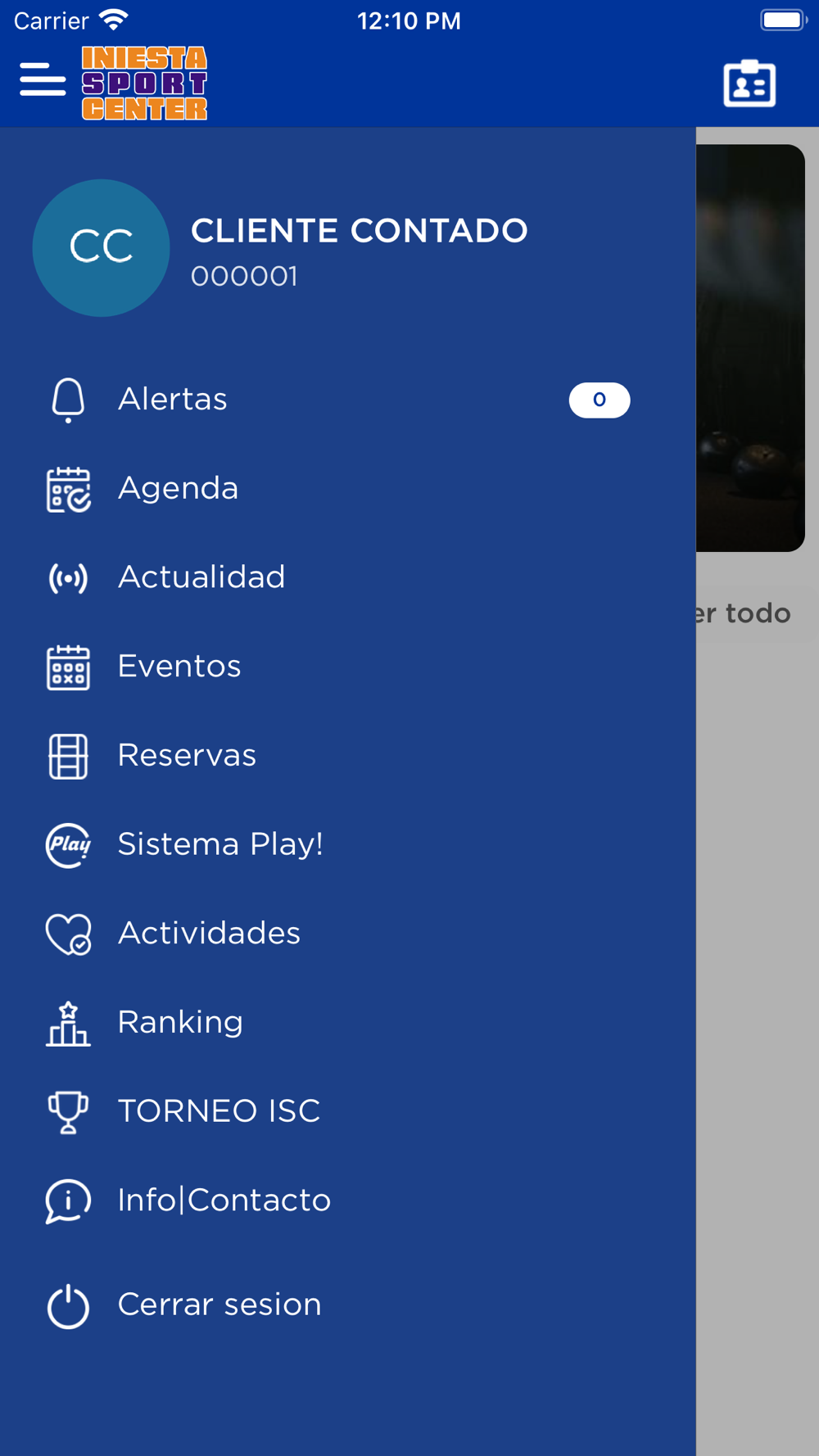Image resolution: width=819 pixels, height=1456 pixels.
Task: Open Reservas to book a court
Action: coord(348,756)
